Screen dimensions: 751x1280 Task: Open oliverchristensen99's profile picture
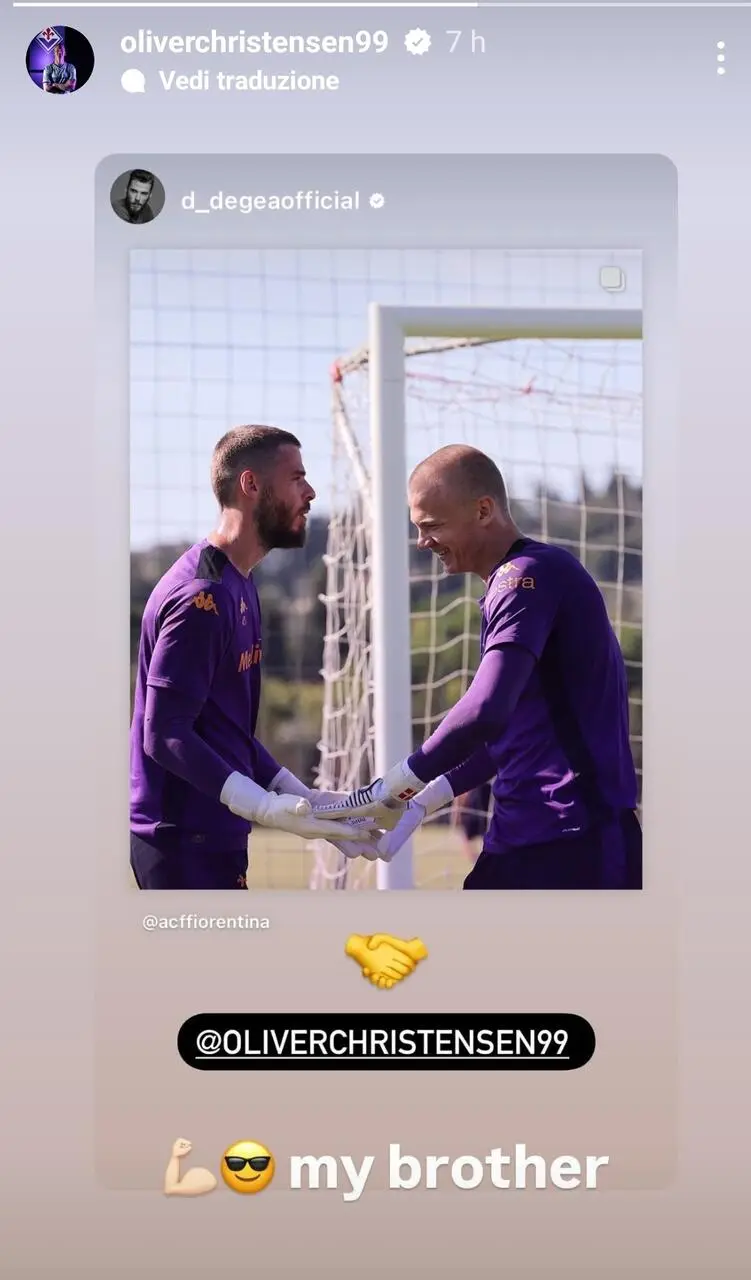click(x=60, y=60)
